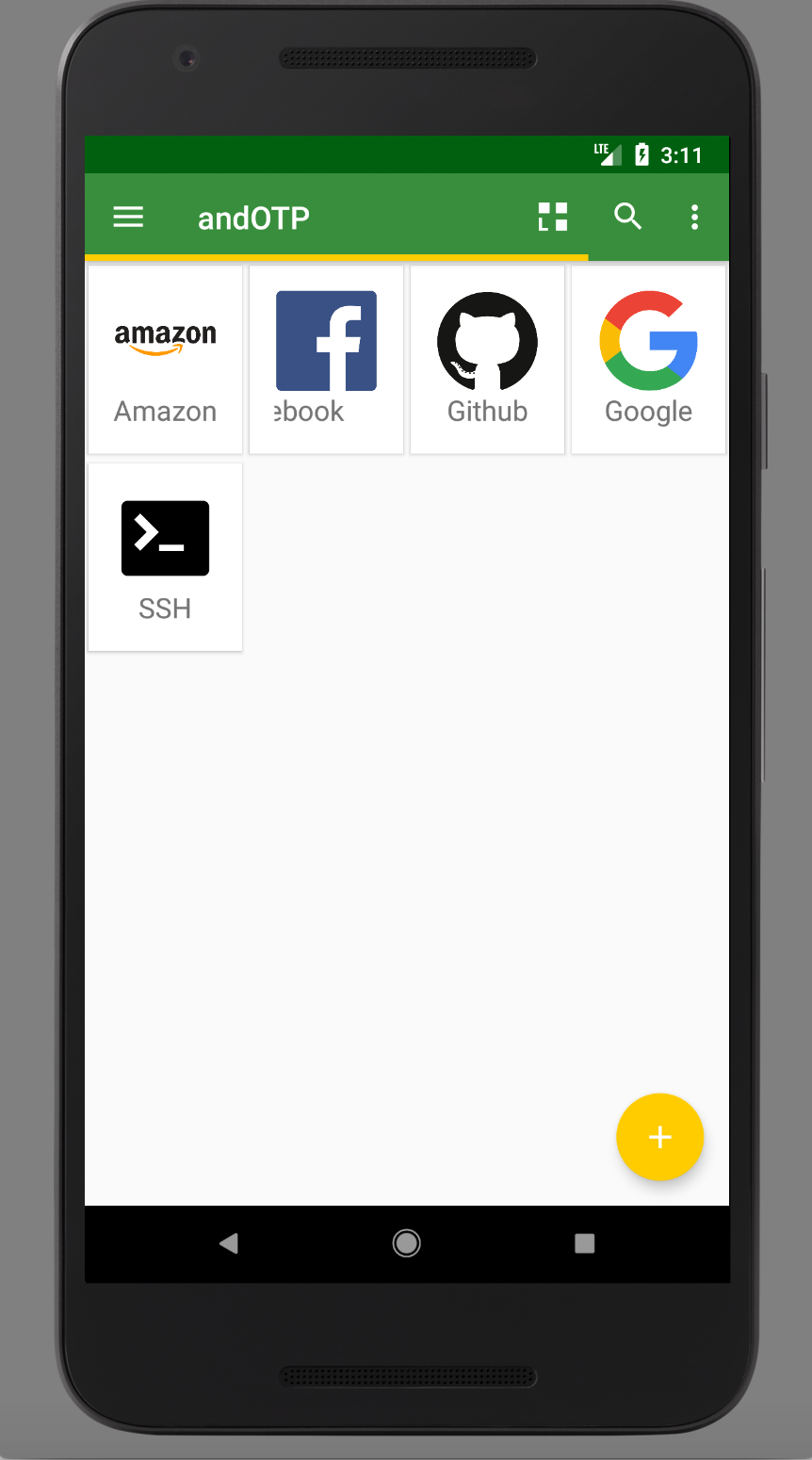Select the Amazon entry tile
Screen dimensions: 812x1460
coord(165,359)
